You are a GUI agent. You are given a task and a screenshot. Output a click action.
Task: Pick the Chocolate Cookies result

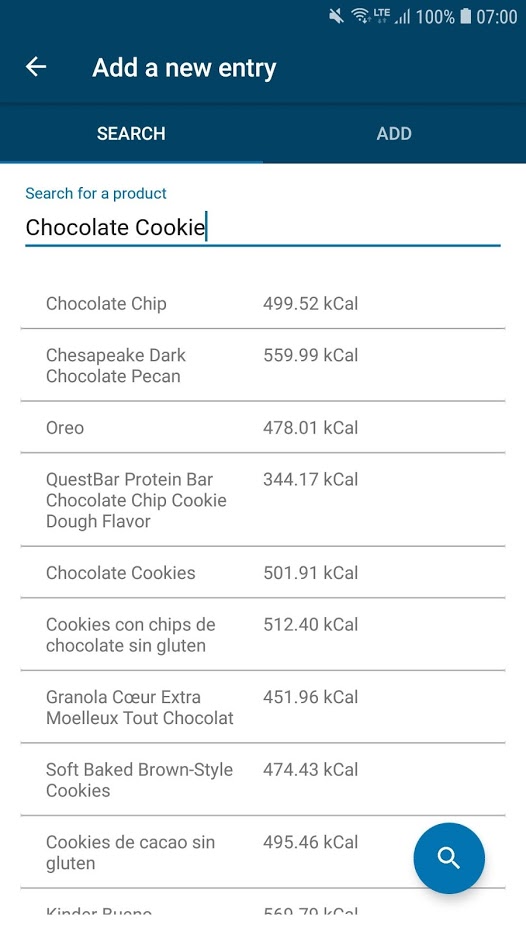pyautogui.click(x=262, y=572)
